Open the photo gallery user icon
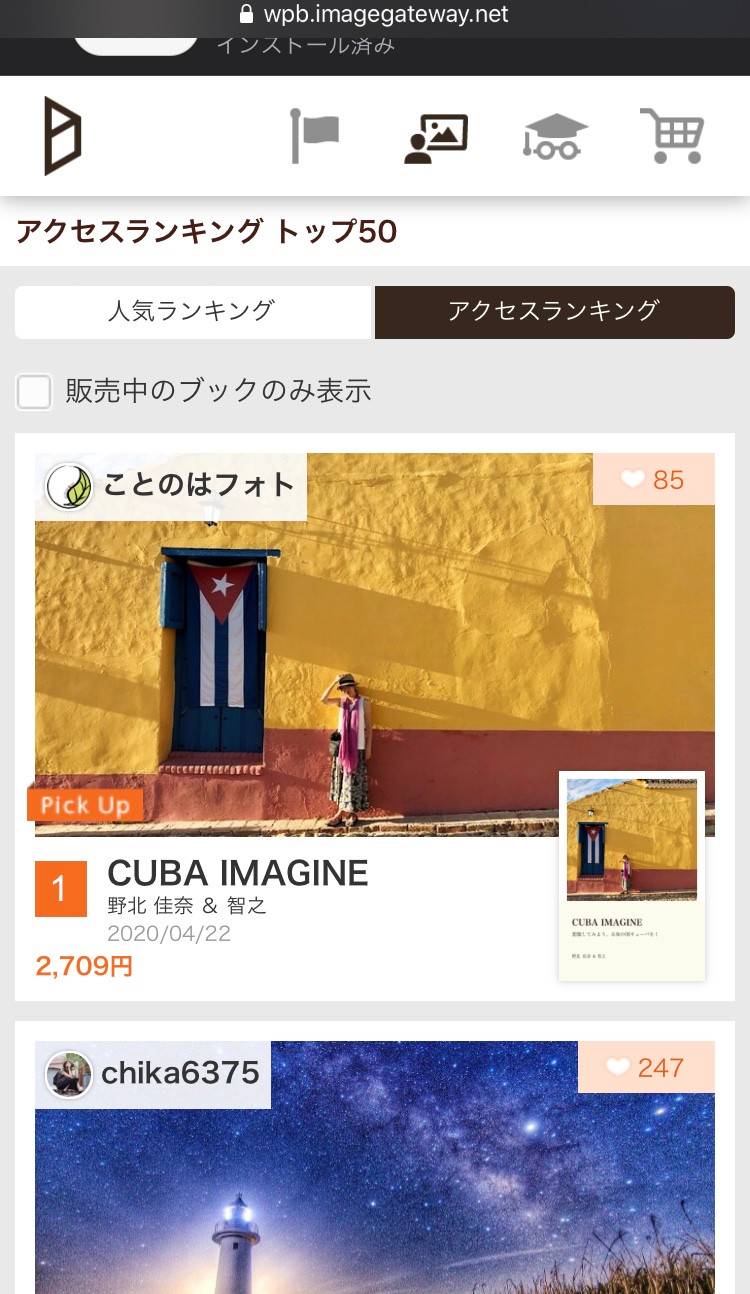750x1294 pixels. tap(436, 137)
